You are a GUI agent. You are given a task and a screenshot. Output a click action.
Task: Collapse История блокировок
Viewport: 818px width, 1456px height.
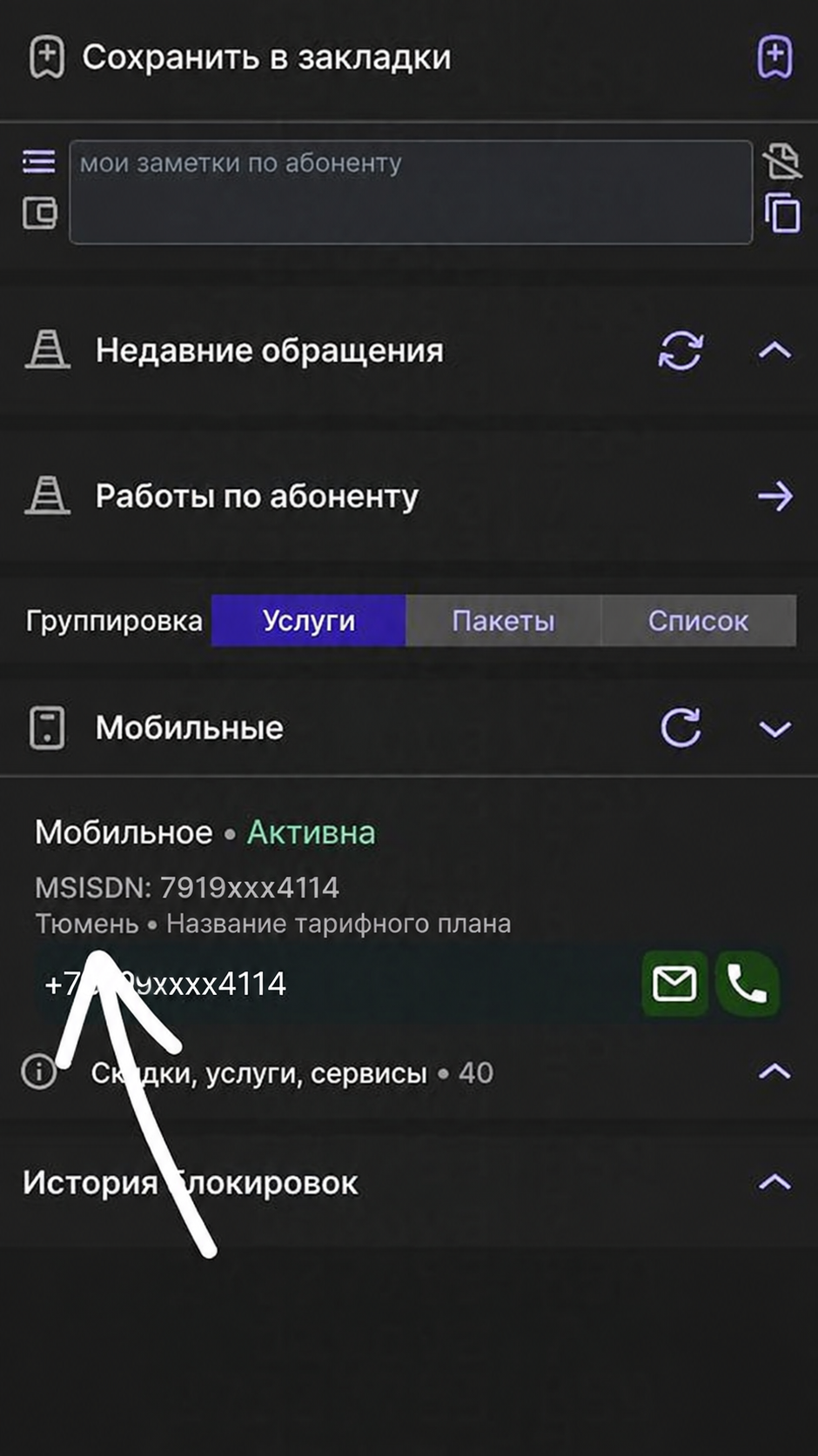[x=774, y=1182]
